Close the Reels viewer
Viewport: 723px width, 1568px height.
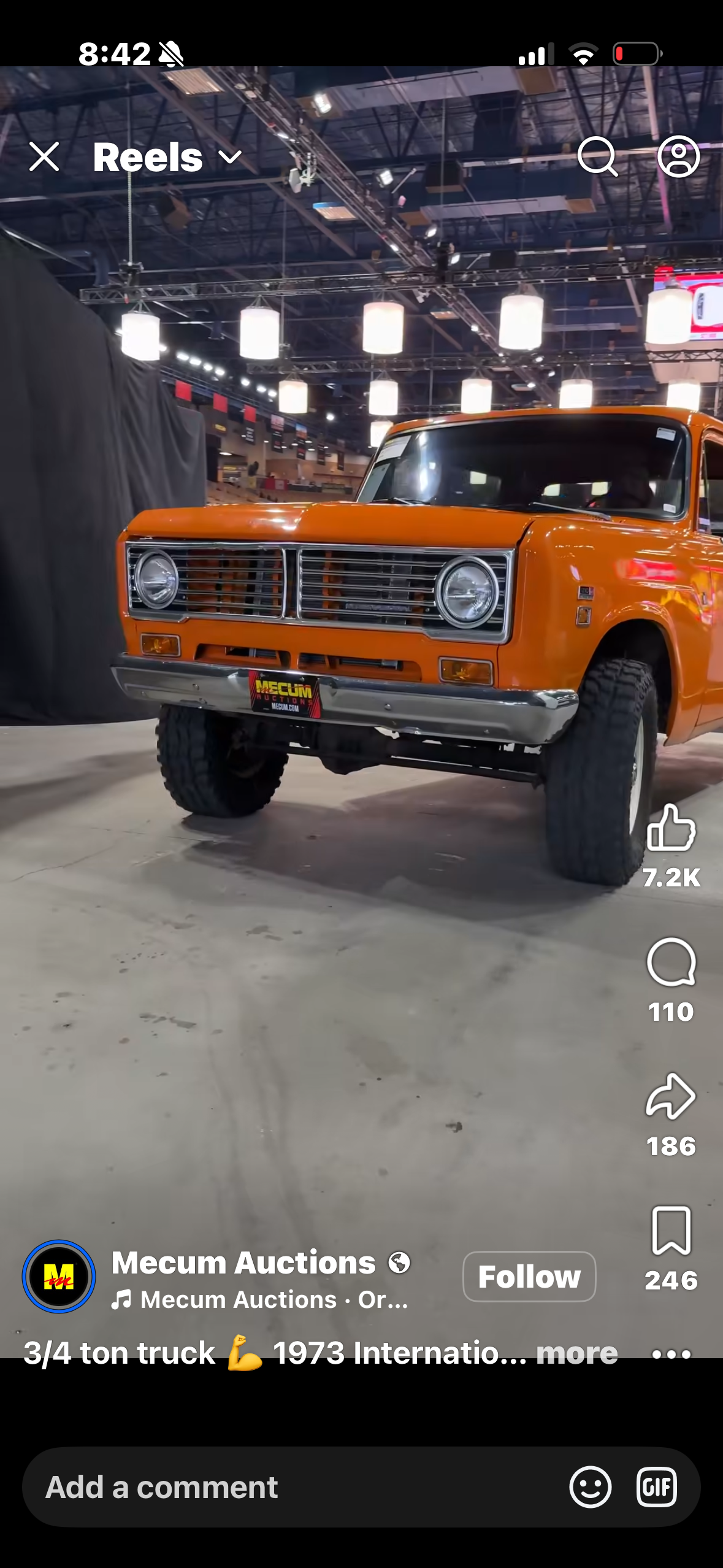point(44,157)
